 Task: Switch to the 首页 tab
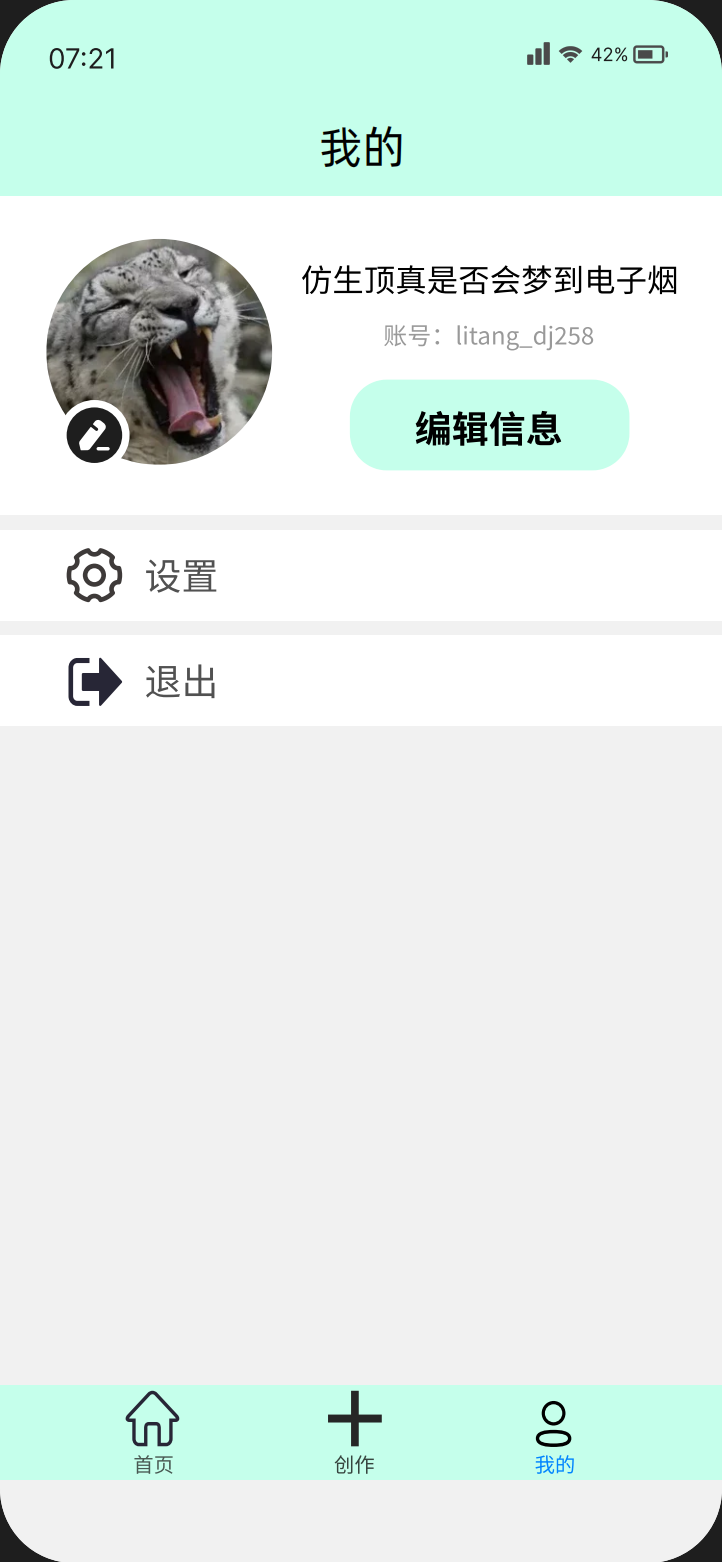click(x=152, y=1432)
